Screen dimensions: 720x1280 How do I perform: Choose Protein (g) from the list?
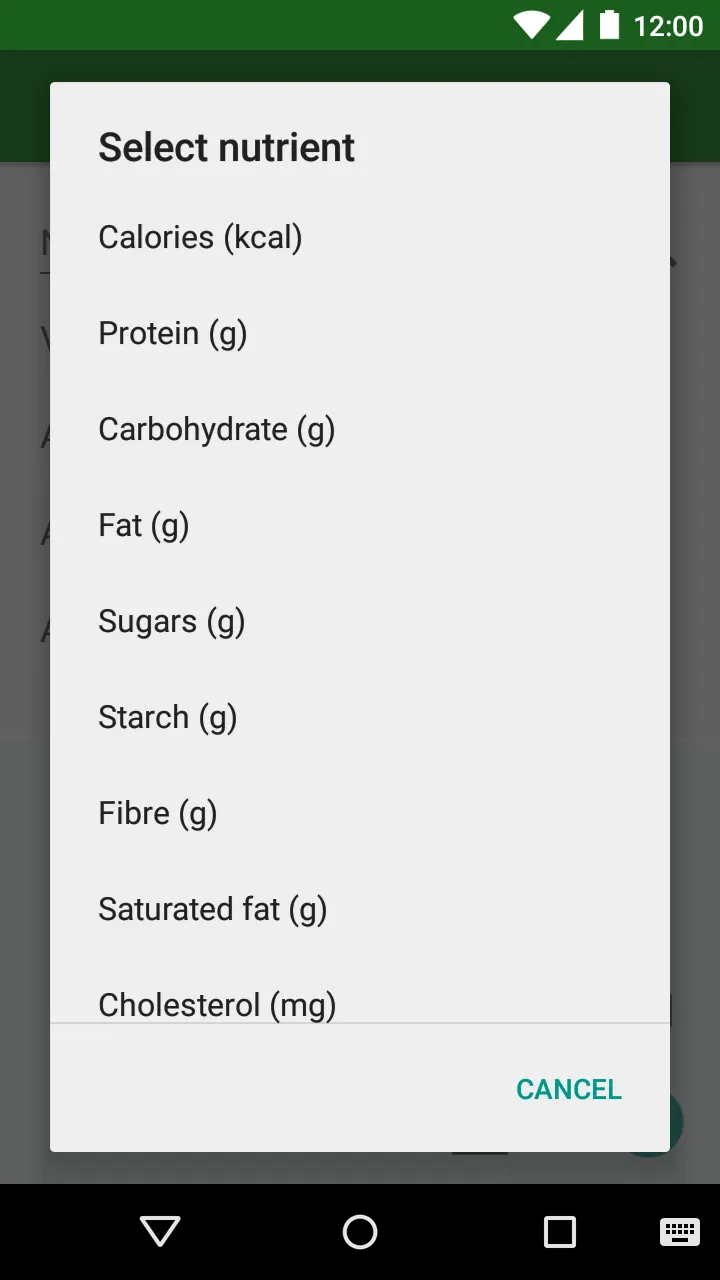pyautogui.click(x=360, y=333)
